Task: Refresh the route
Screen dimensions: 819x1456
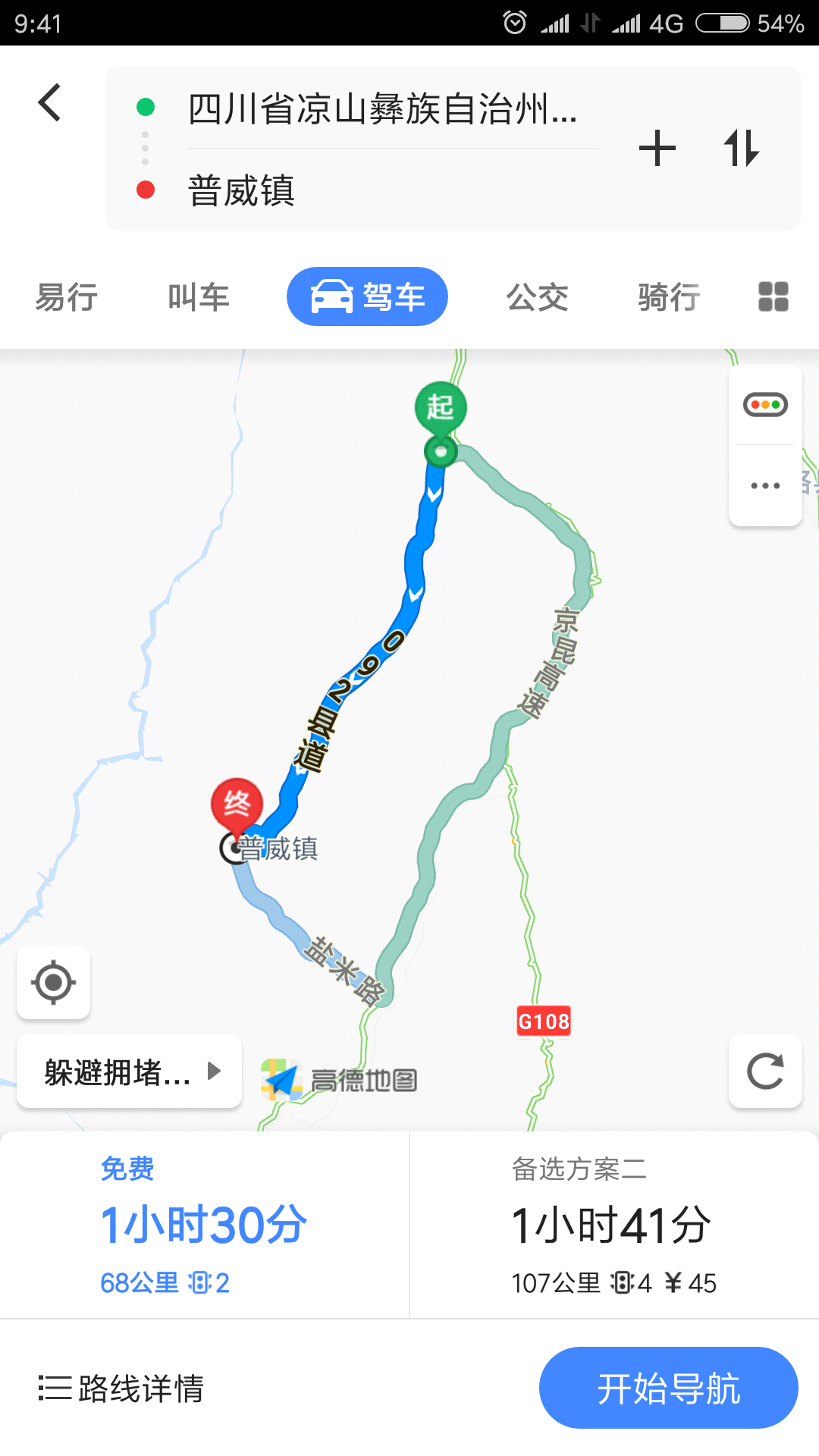Action: pos(765,1072)
